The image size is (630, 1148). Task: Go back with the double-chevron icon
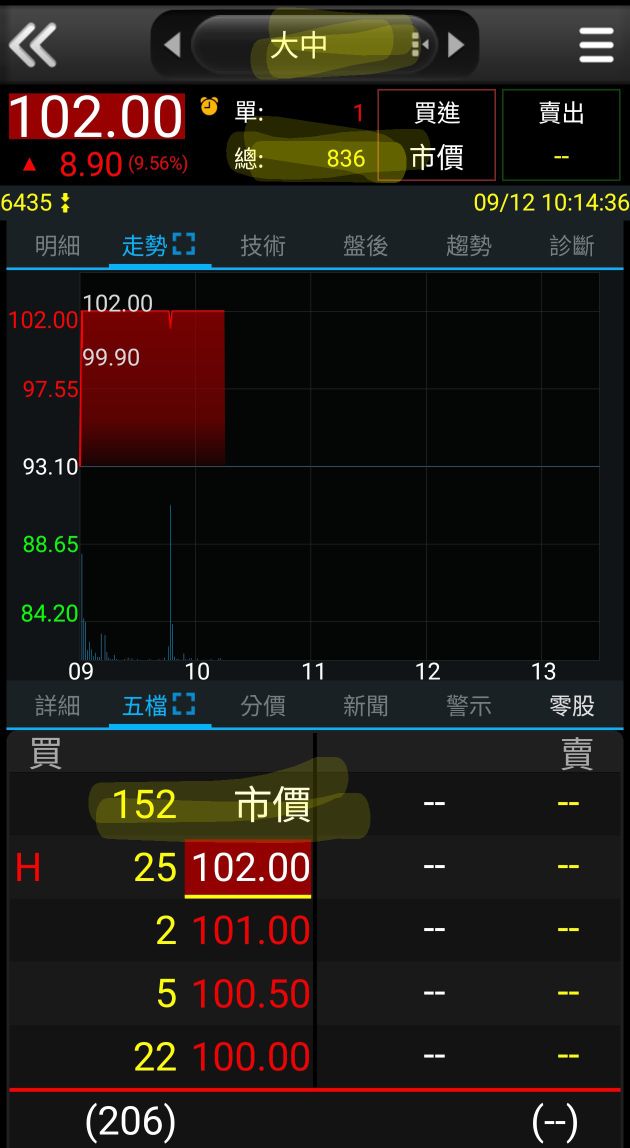coord(33,44)
